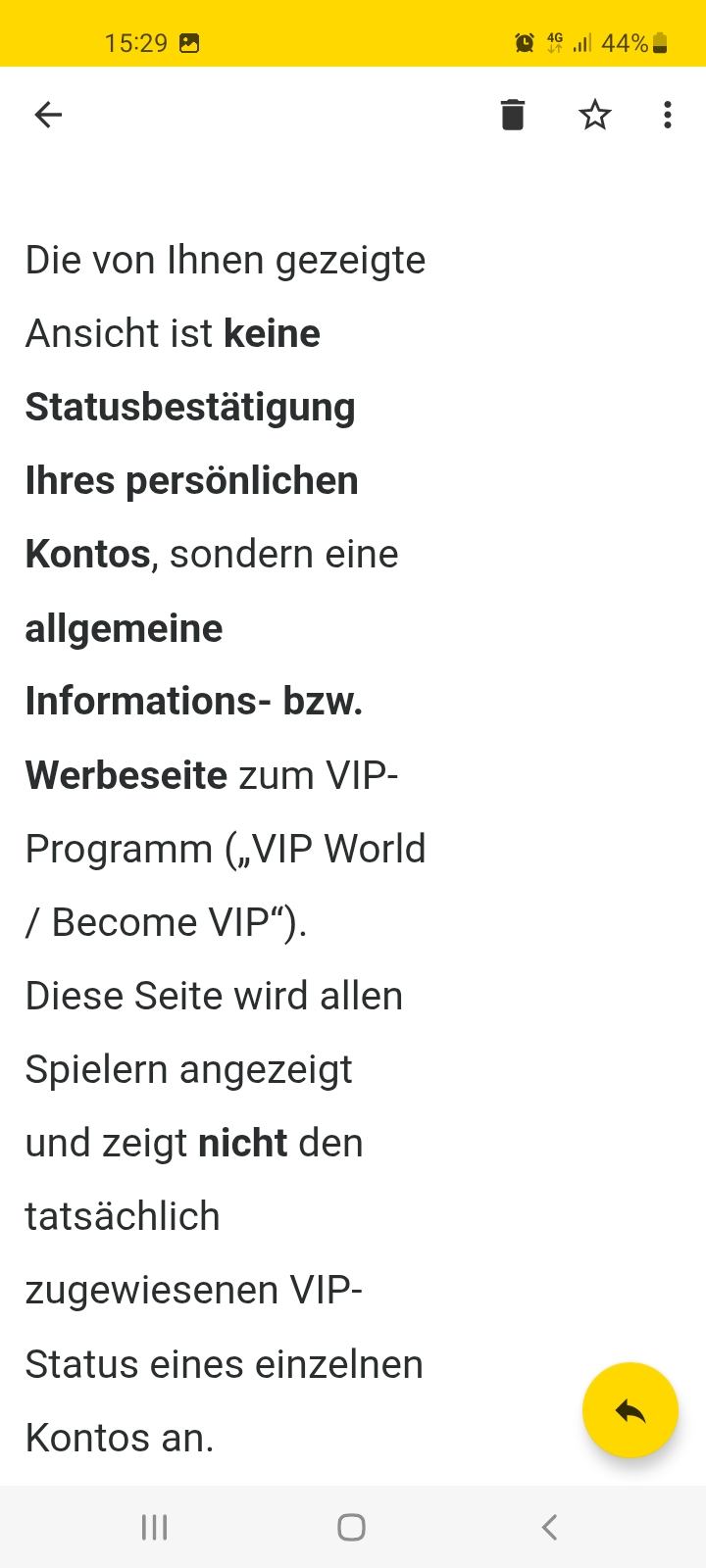Star this email as favorite
The image size is (706, 1568).
point(594,115)
